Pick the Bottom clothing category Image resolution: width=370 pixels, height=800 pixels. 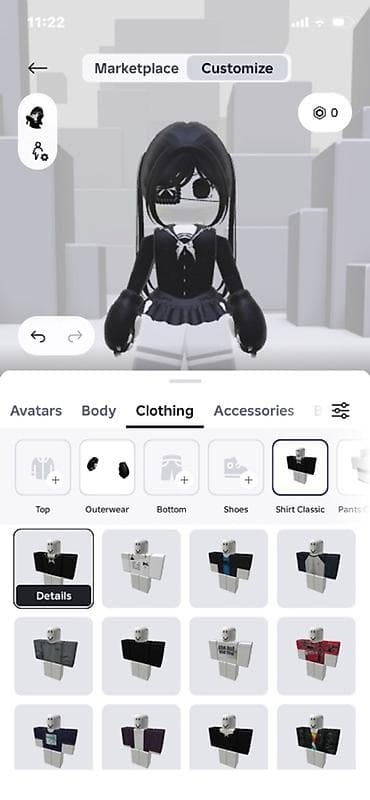(171, 467)
